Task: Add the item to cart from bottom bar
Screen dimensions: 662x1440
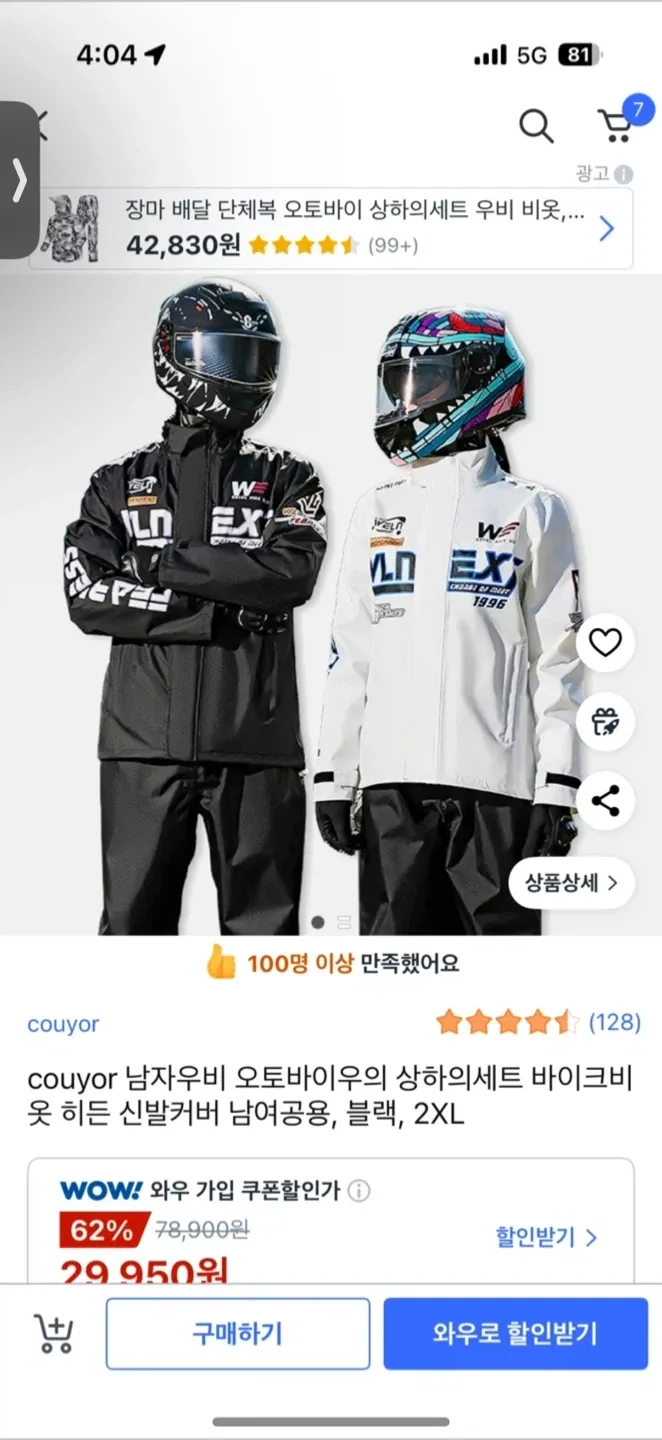Action: point(54,1334)
